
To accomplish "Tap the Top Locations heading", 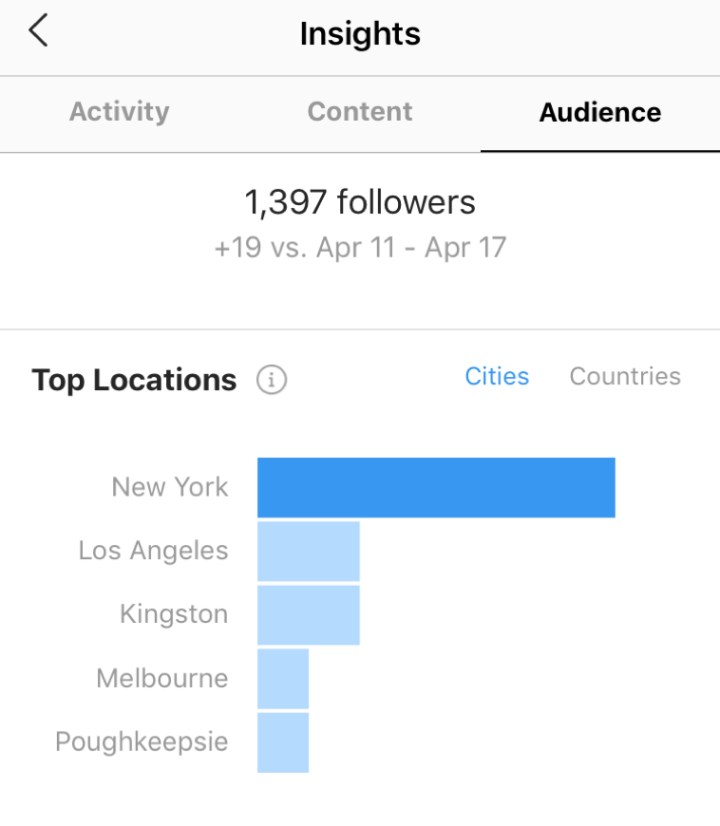I will [134, 380].
